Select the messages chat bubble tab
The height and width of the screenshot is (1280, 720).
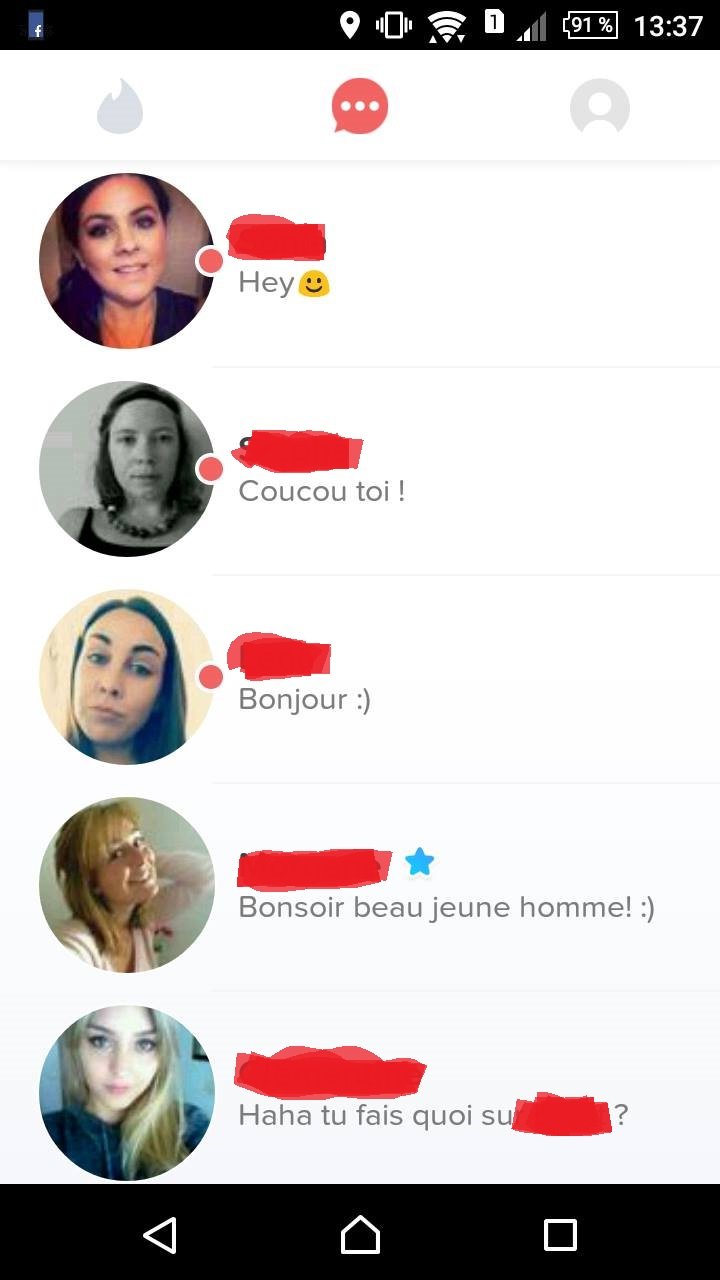click(360, 106)
